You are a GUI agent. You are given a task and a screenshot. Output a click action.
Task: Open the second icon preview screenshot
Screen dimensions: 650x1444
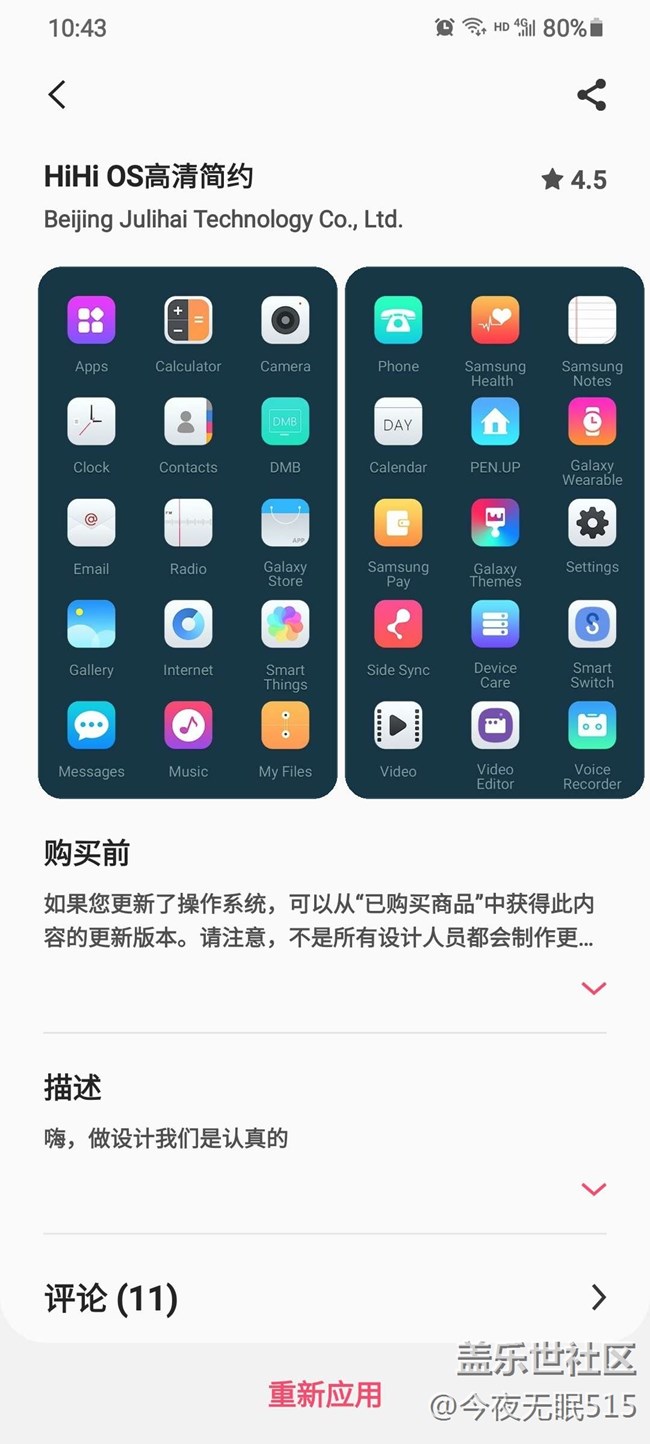pyautogui.click(x=494, y=532)
